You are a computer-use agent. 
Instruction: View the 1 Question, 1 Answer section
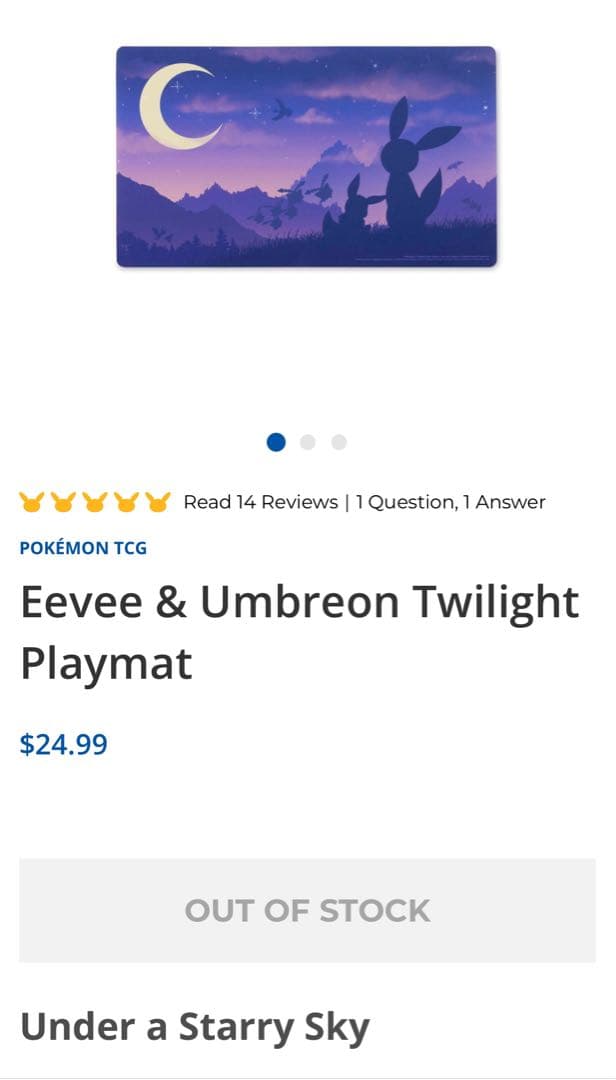(451, 502)
